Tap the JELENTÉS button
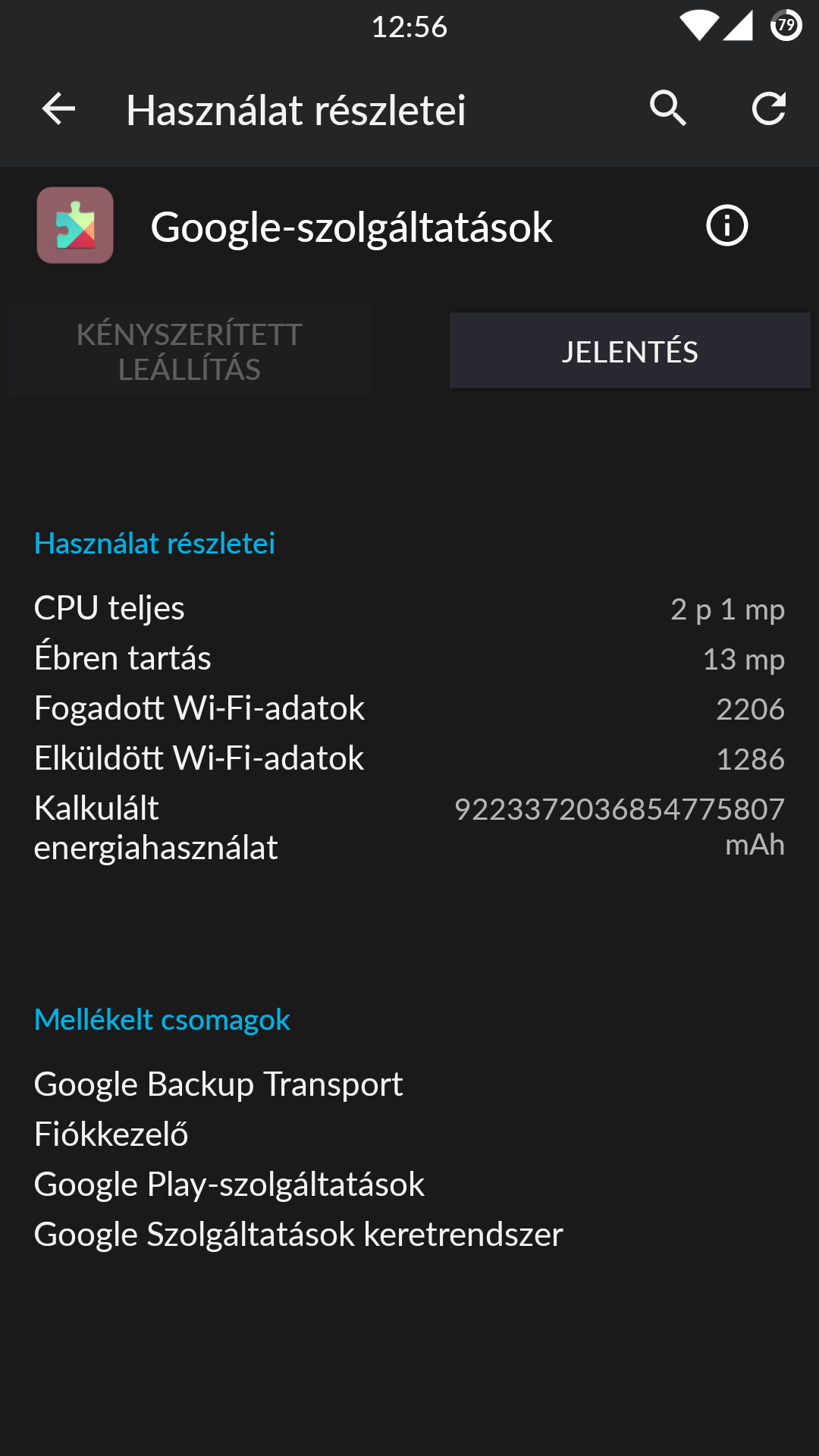Viewport: 819px width, 1456px height. 630,351
